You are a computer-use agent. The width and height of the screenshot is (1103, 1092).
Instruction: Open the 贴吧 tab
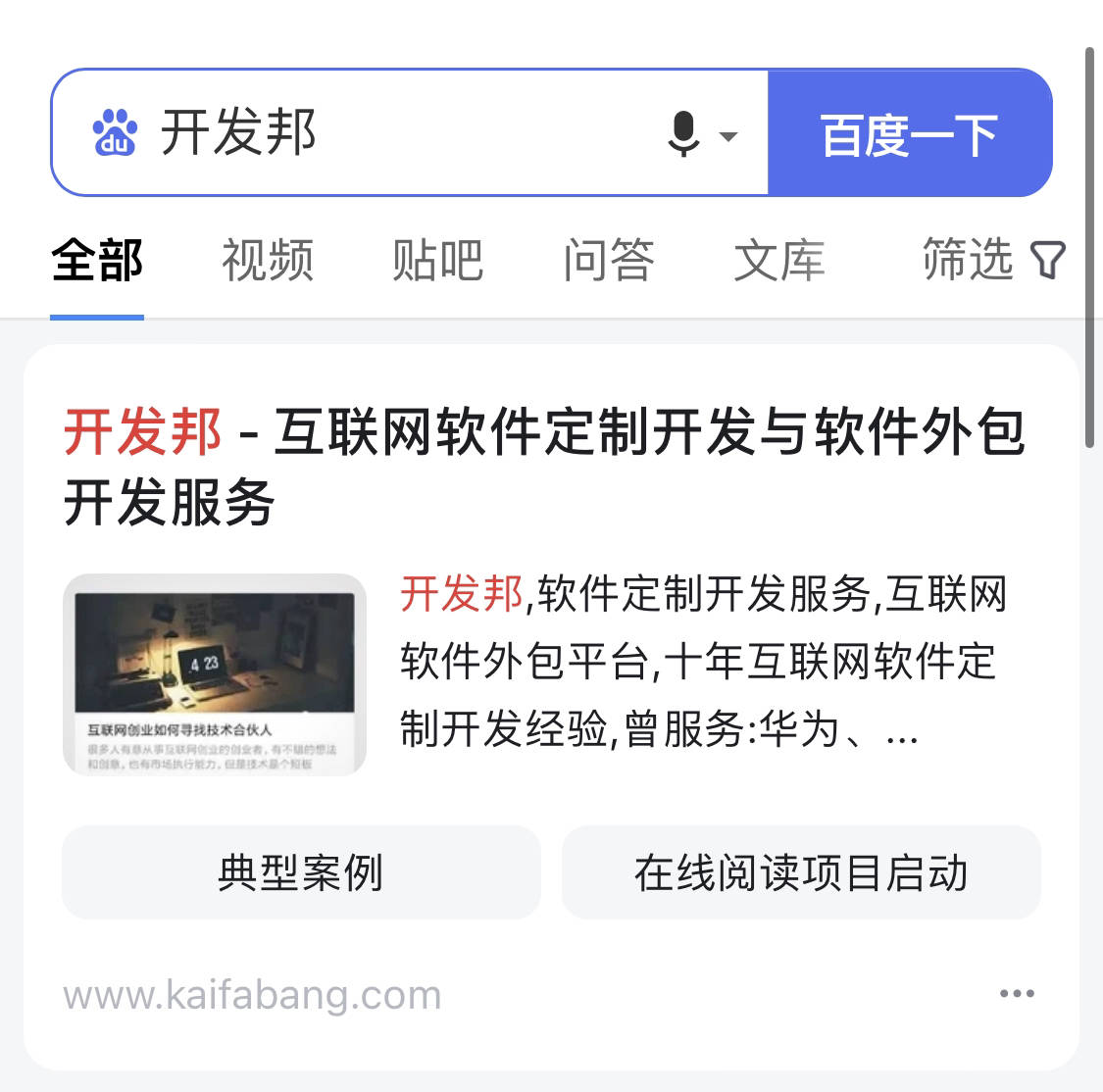pyautogui.click(x=437, y=261)
